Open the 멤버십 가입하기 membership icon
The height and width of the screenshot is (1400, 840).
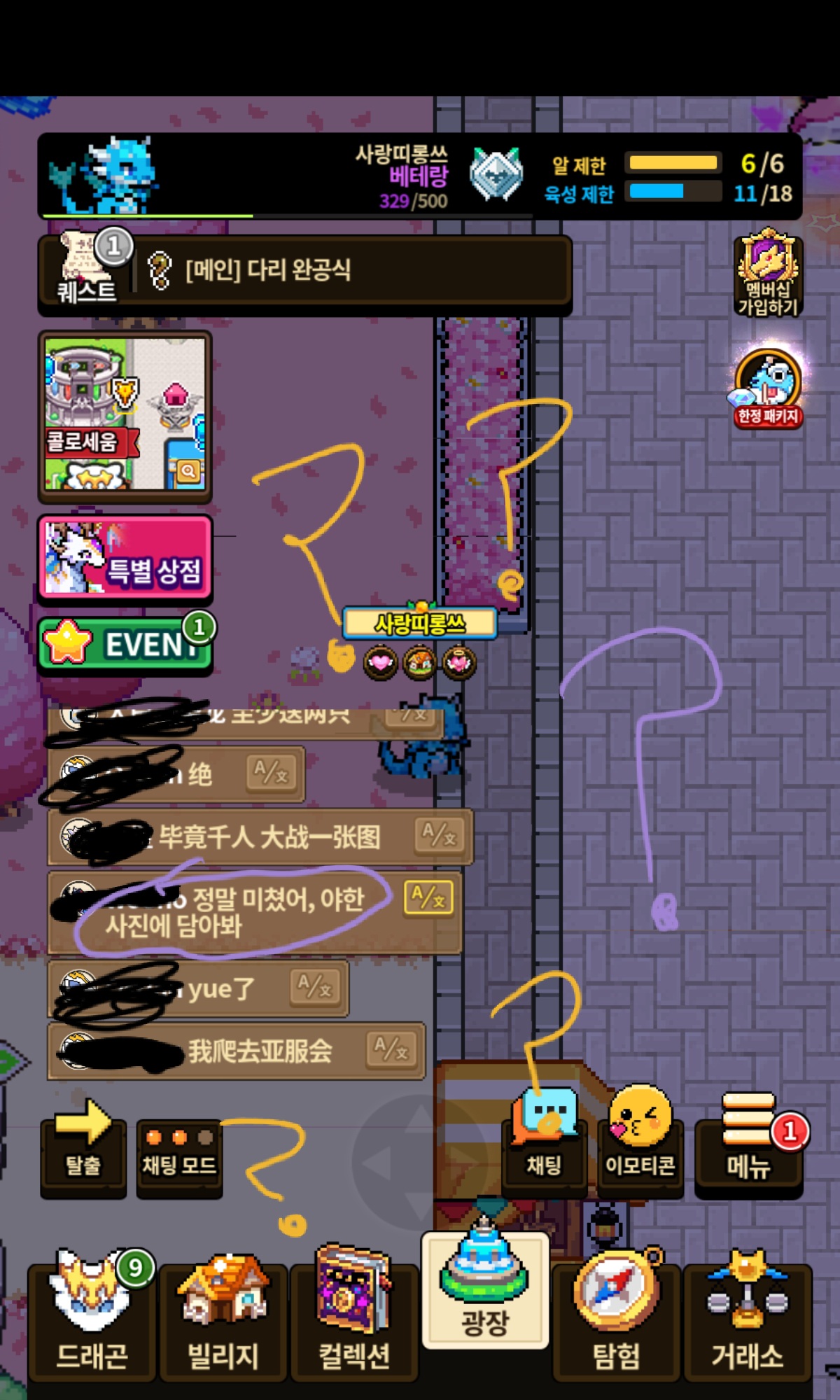click(768, 274)
